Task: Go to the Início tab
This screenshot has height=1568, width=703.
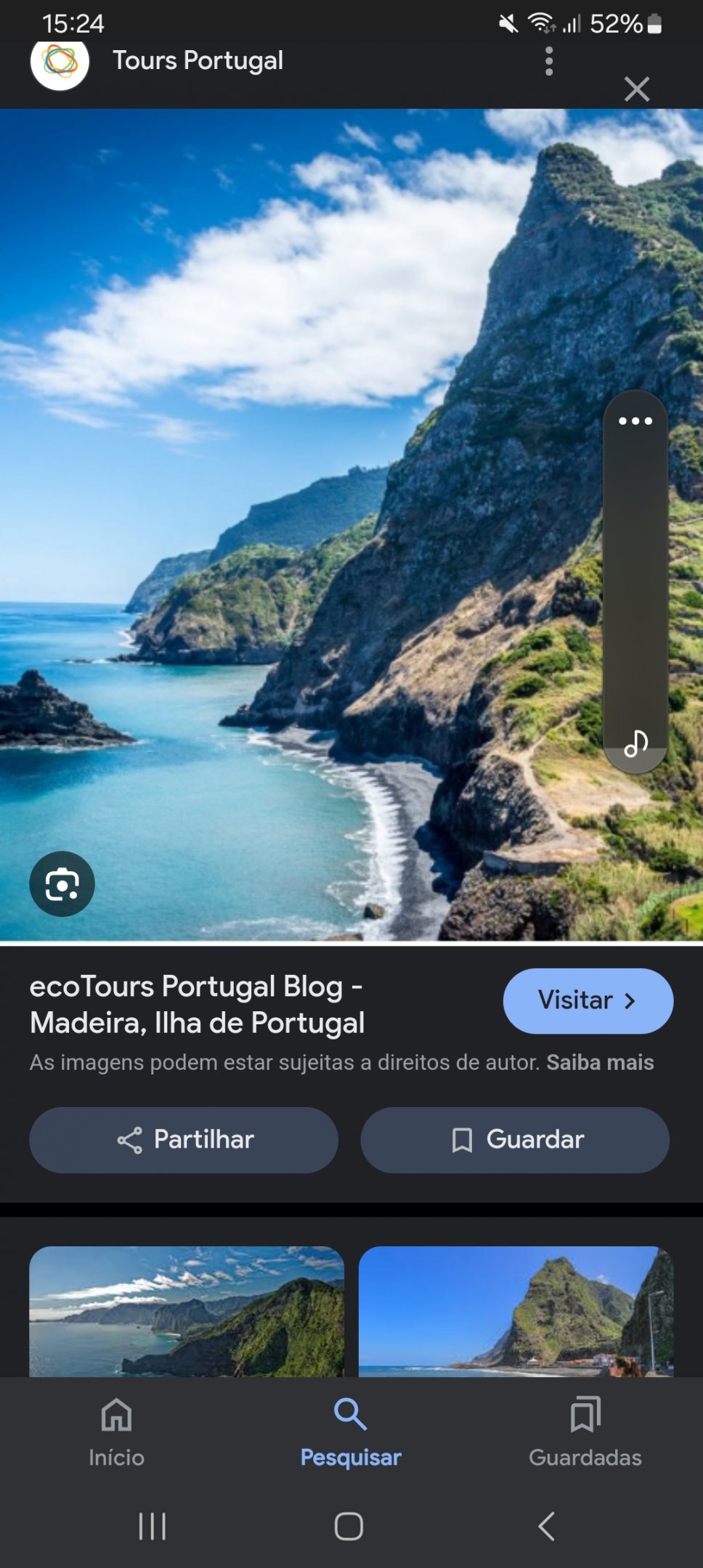Action: 117,1432
